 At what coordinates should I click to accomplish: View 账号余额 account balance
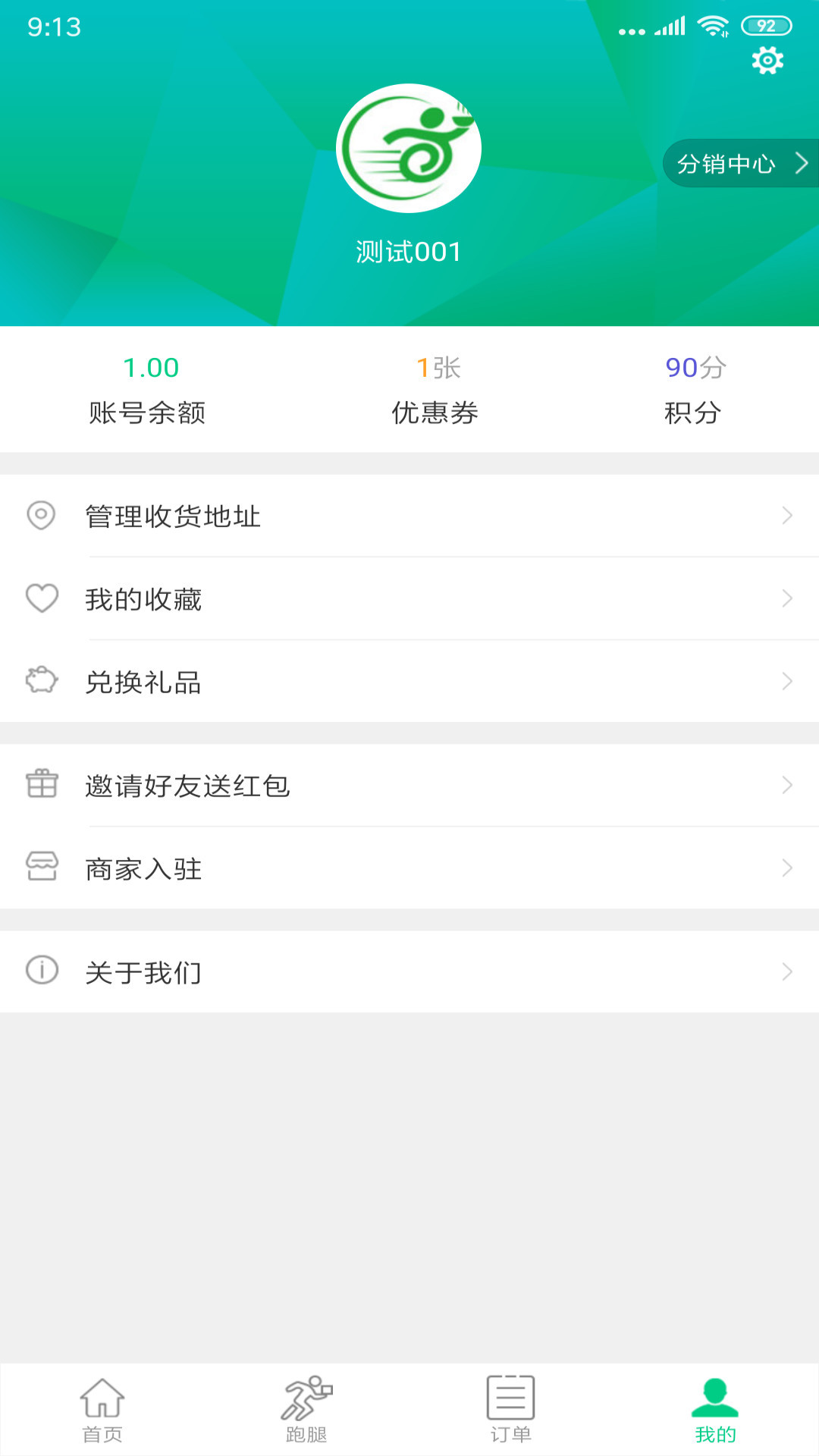(x=149, y=390)
